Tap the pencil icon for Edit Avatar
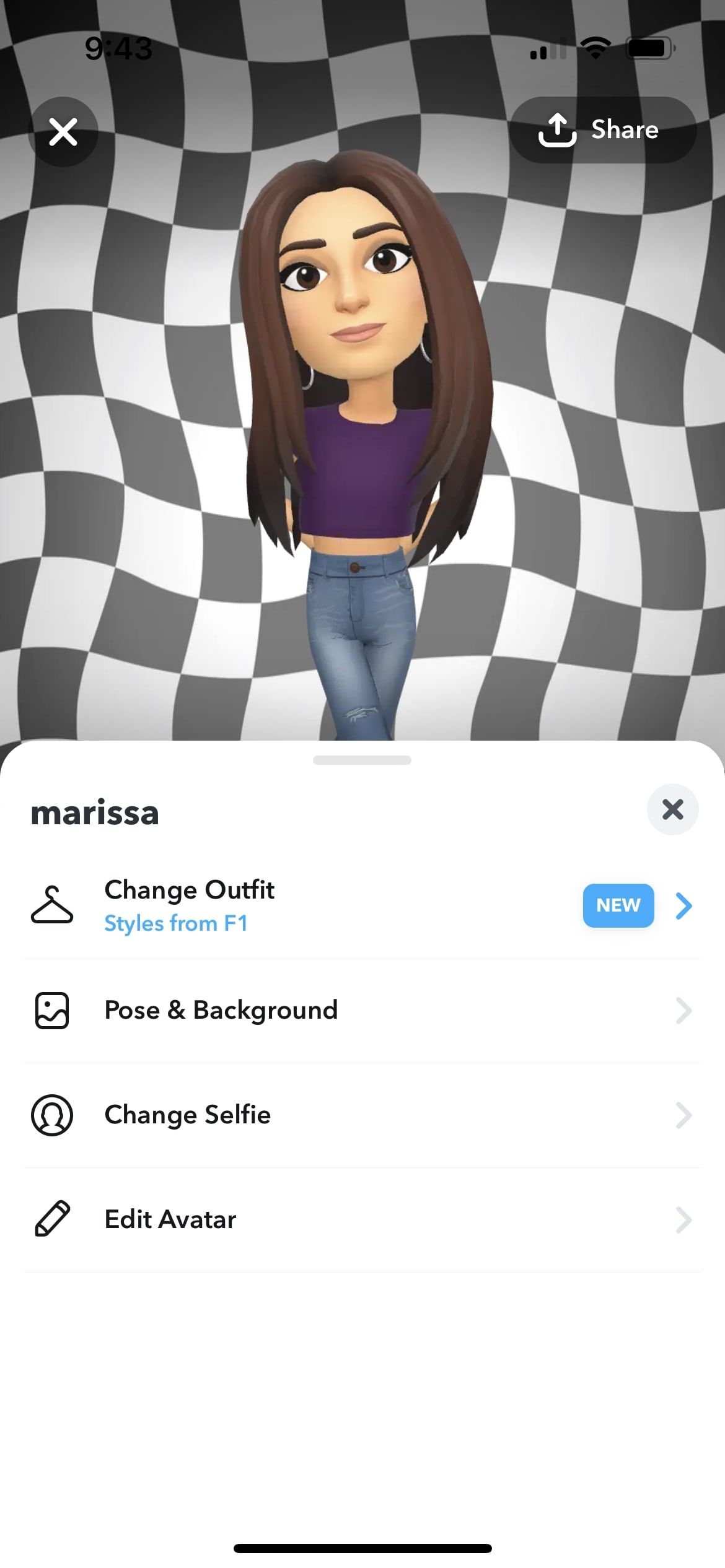 tap(53, 1219)
